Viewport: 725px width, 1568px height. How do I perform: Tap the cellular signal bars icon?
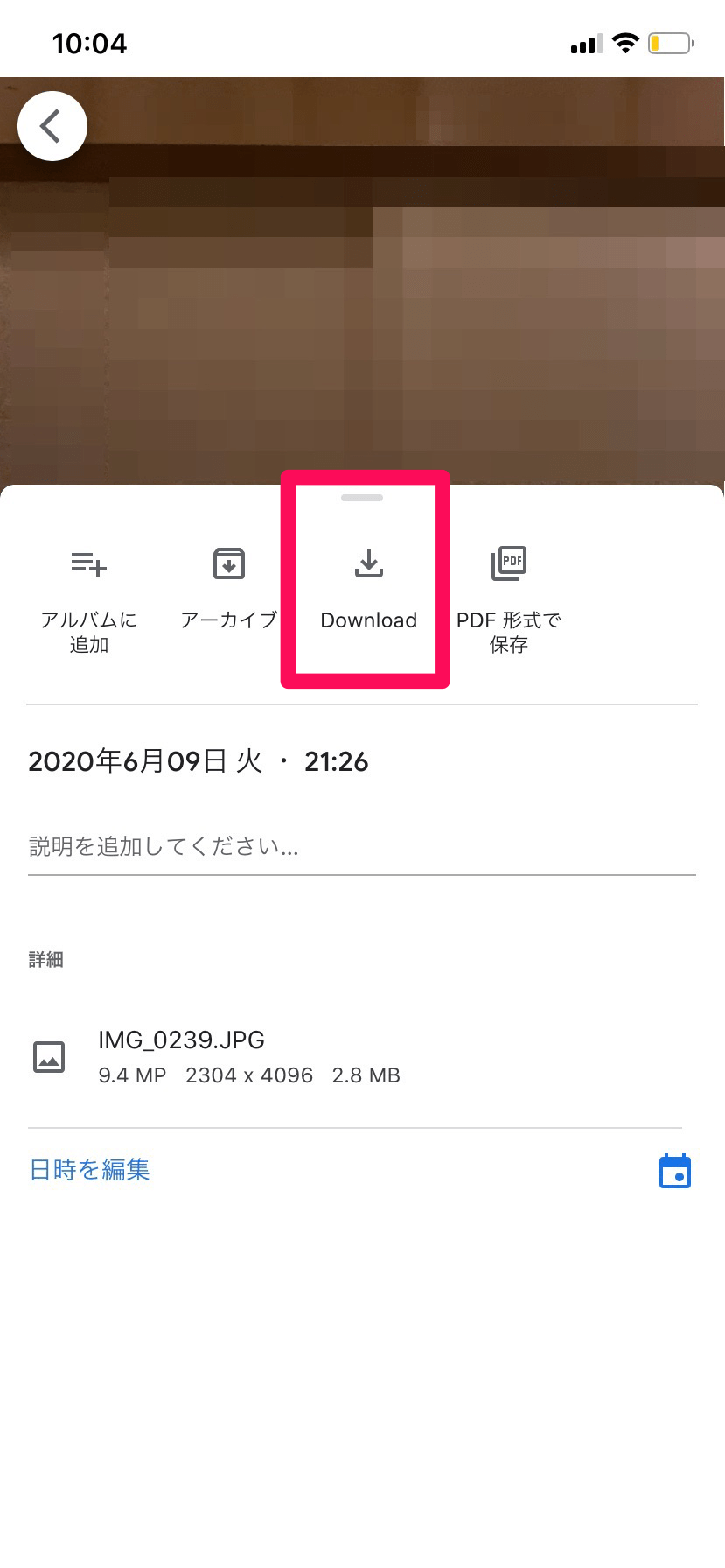[x=585, y=42]
